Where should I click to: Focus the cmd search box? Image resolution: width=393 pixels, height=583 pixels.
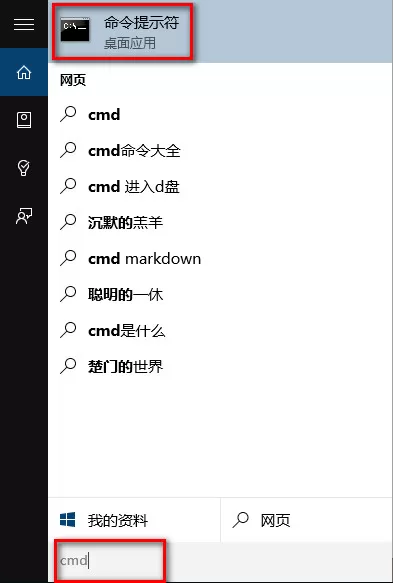(220, 561)
